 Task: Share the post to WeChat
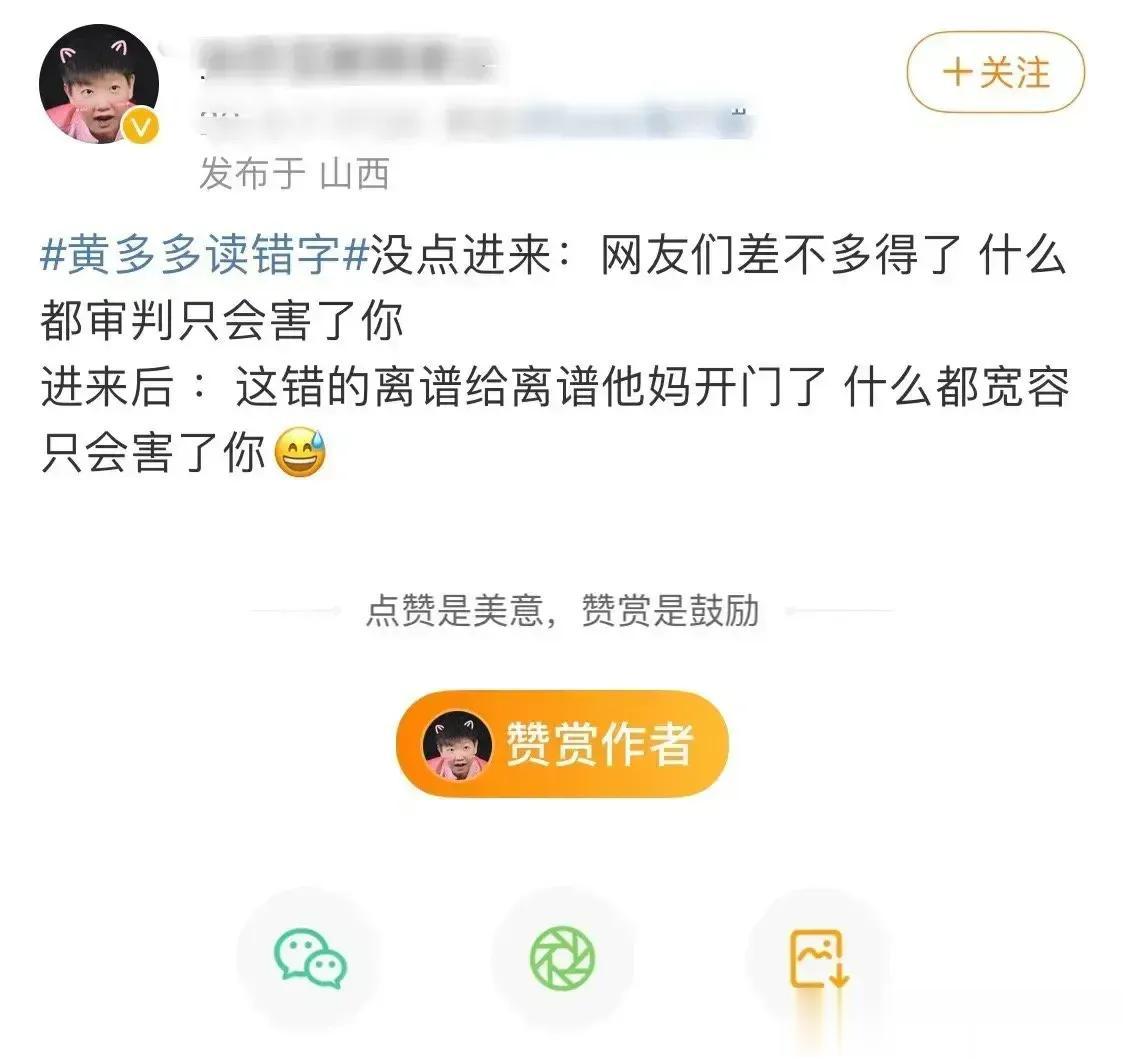pos(310,958)
